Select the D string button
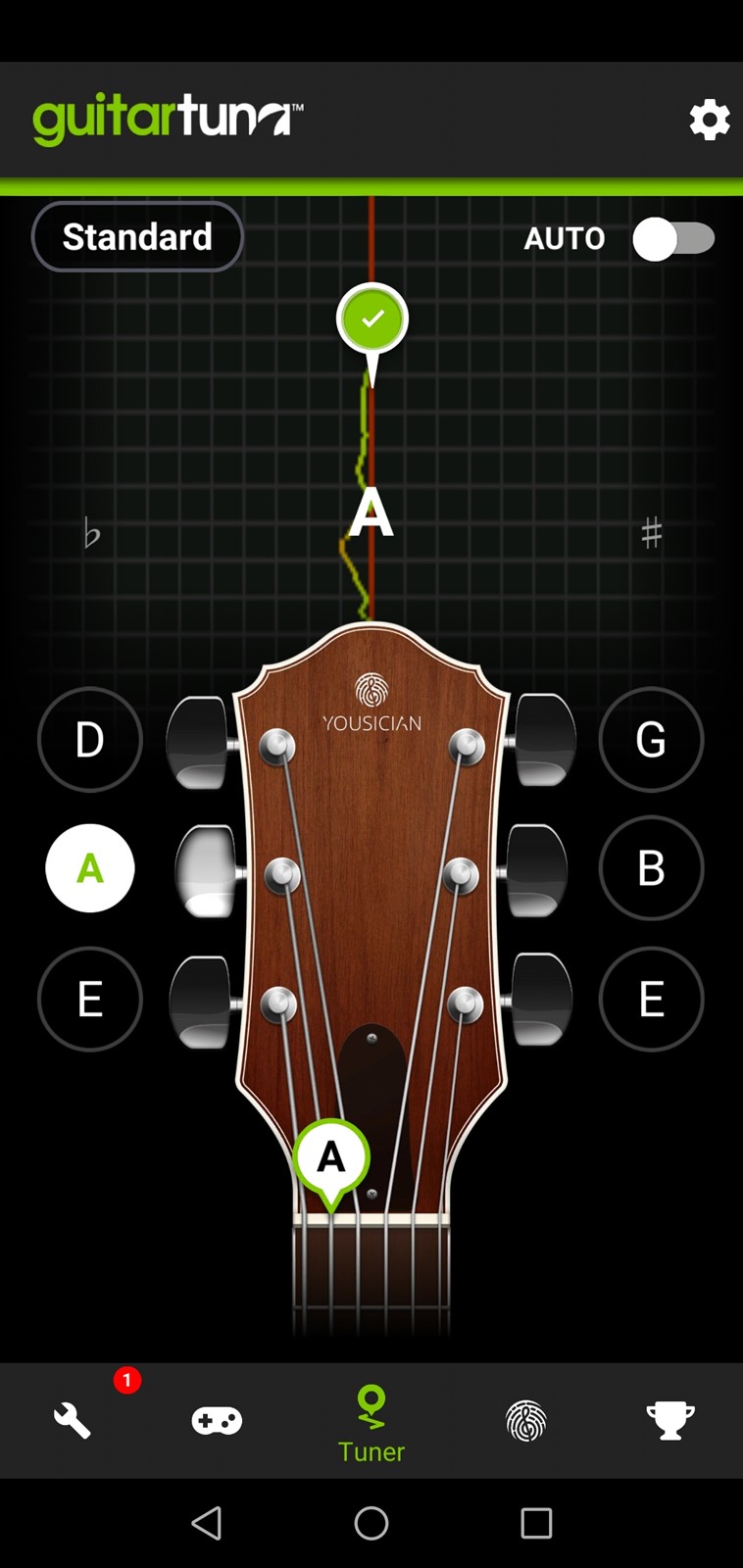743x1568 pixels. pyautogui.click(x=90, y=740)
